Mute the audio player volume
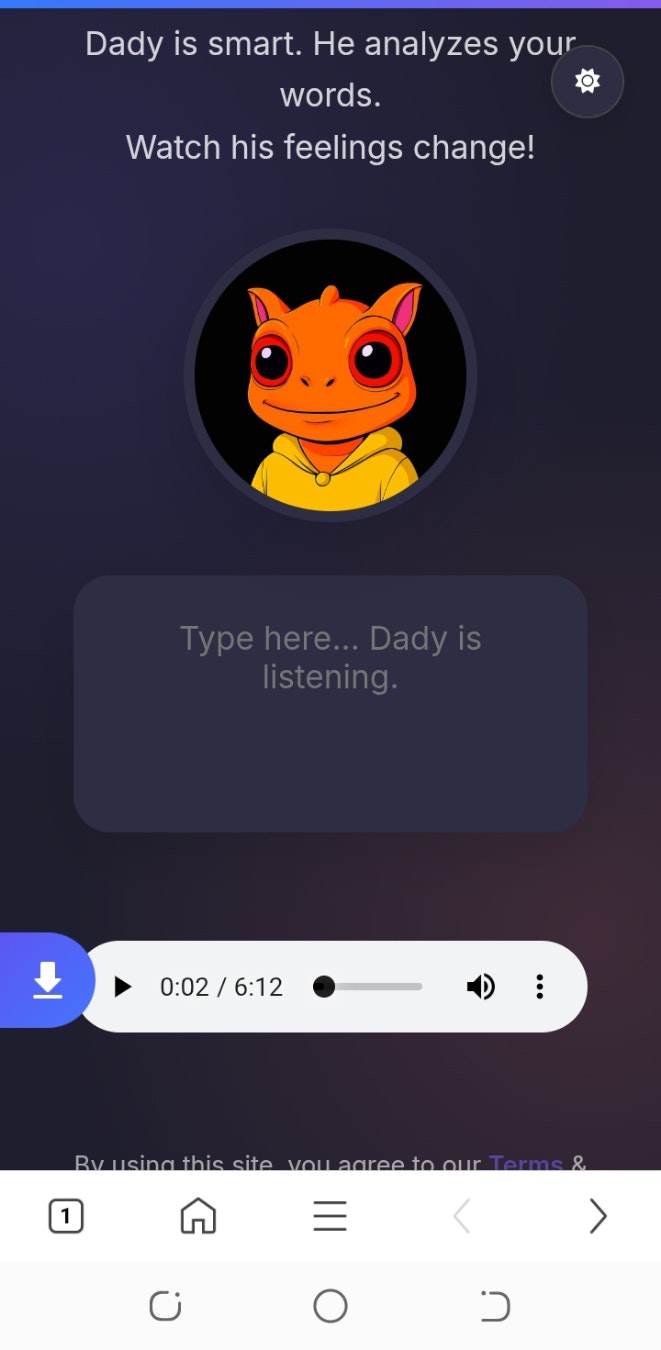Image resolution: width=661 pixels, height=1350 pixels. pyautogui.click(x=480, y=987)
